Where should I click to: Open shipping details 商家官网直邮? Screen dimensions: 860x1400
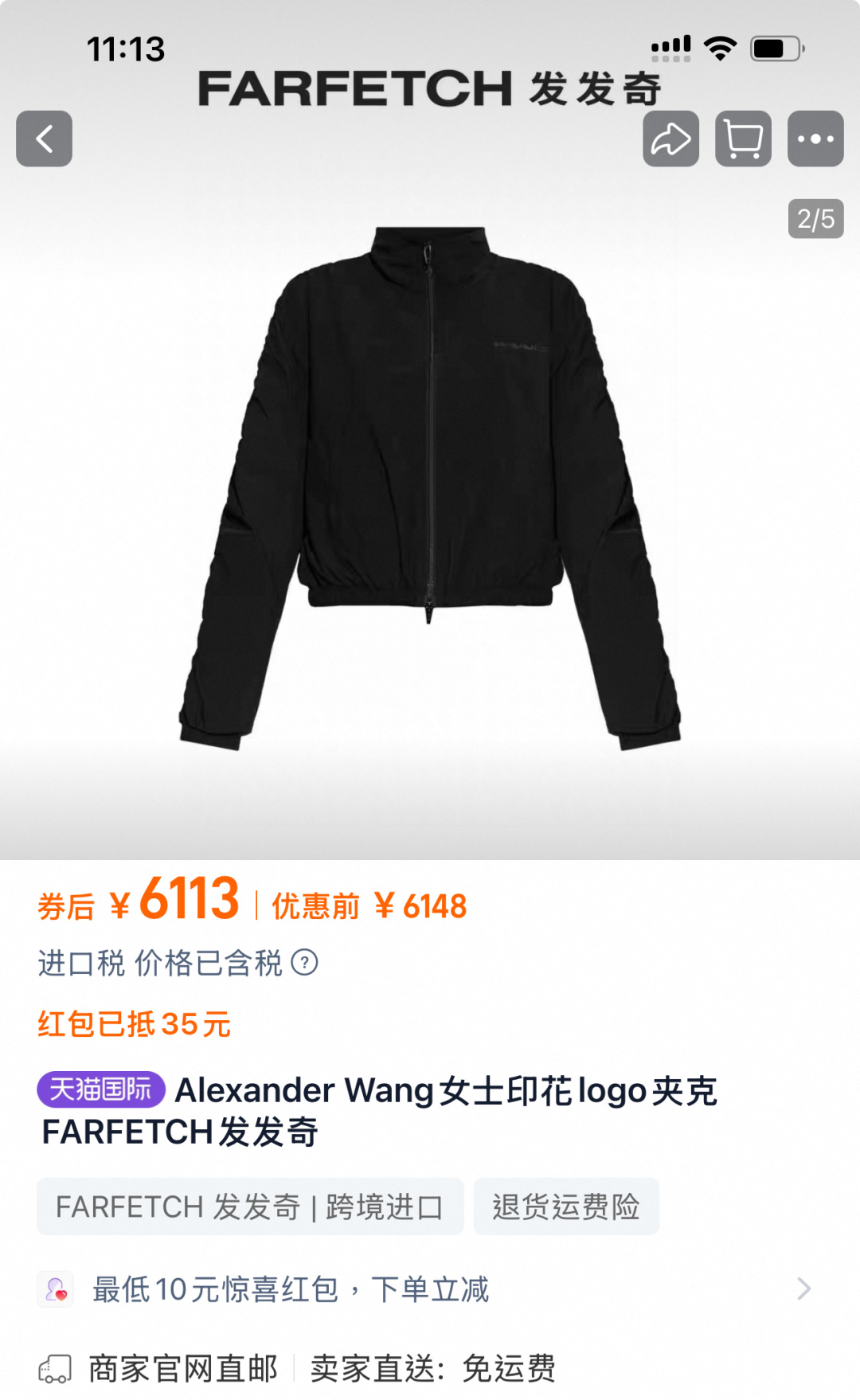tap(183, 1368)
